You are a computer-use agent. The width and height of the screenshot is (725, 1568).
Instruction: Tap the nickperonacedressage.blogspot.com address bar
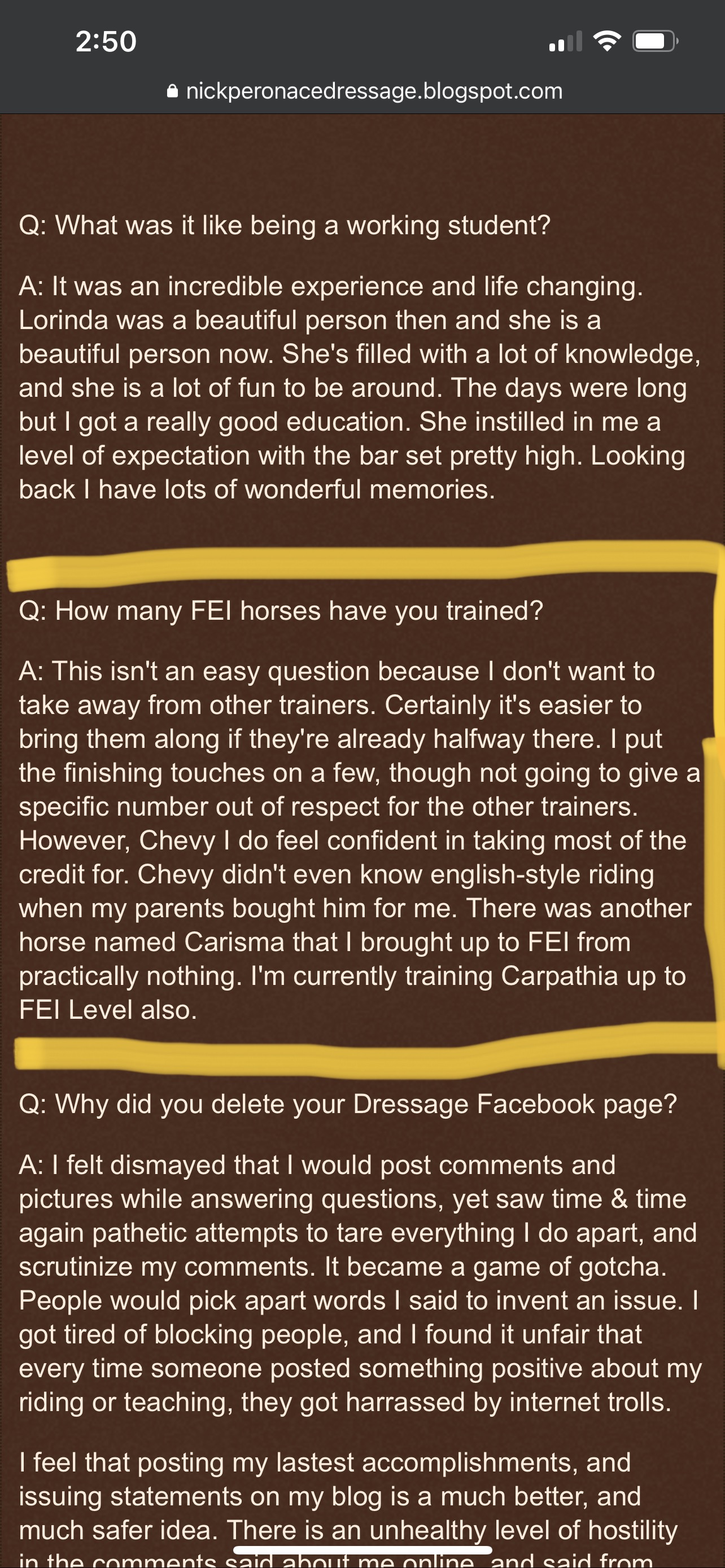(364, 91)
